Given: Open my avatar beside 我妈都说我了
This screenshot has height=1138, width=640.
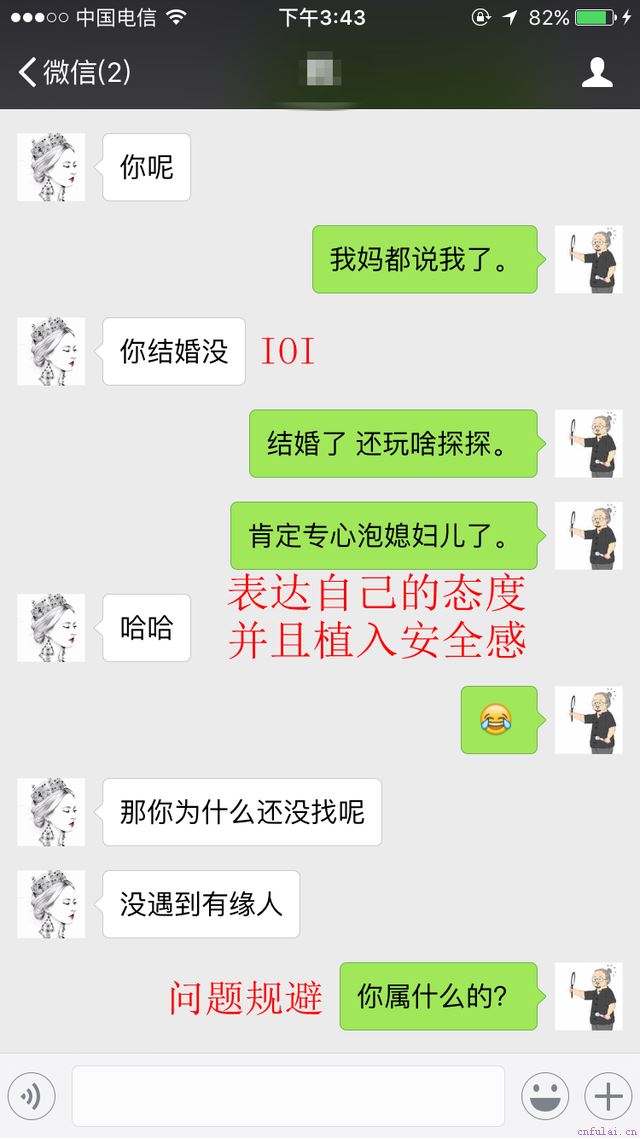Looking at the screenshot, I should (x=588, y=259).
